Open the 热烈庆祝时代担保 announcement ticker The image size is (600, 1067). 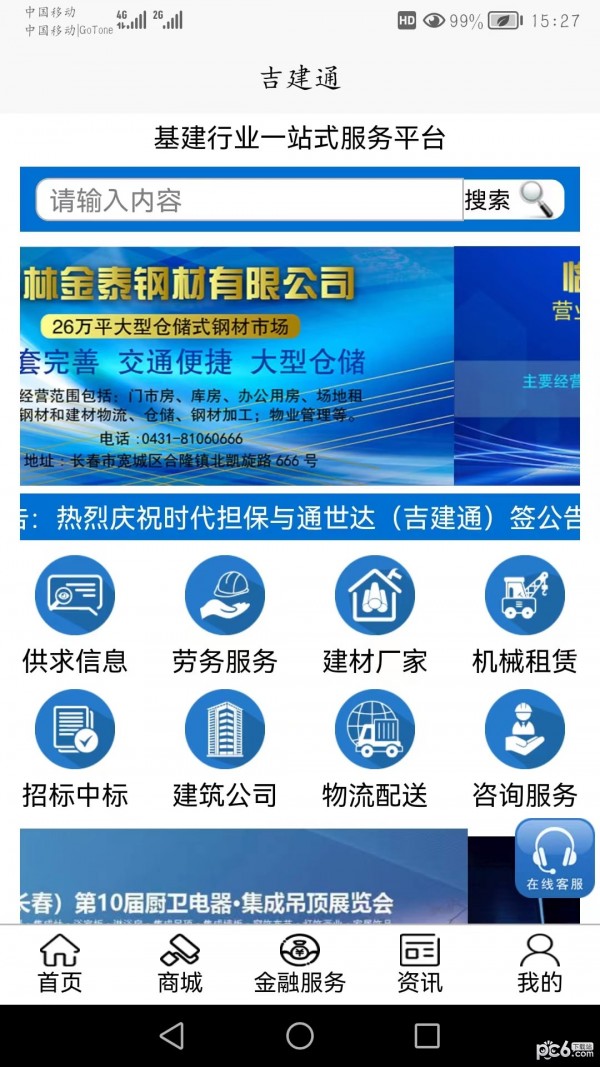click(x=300, y=517)
